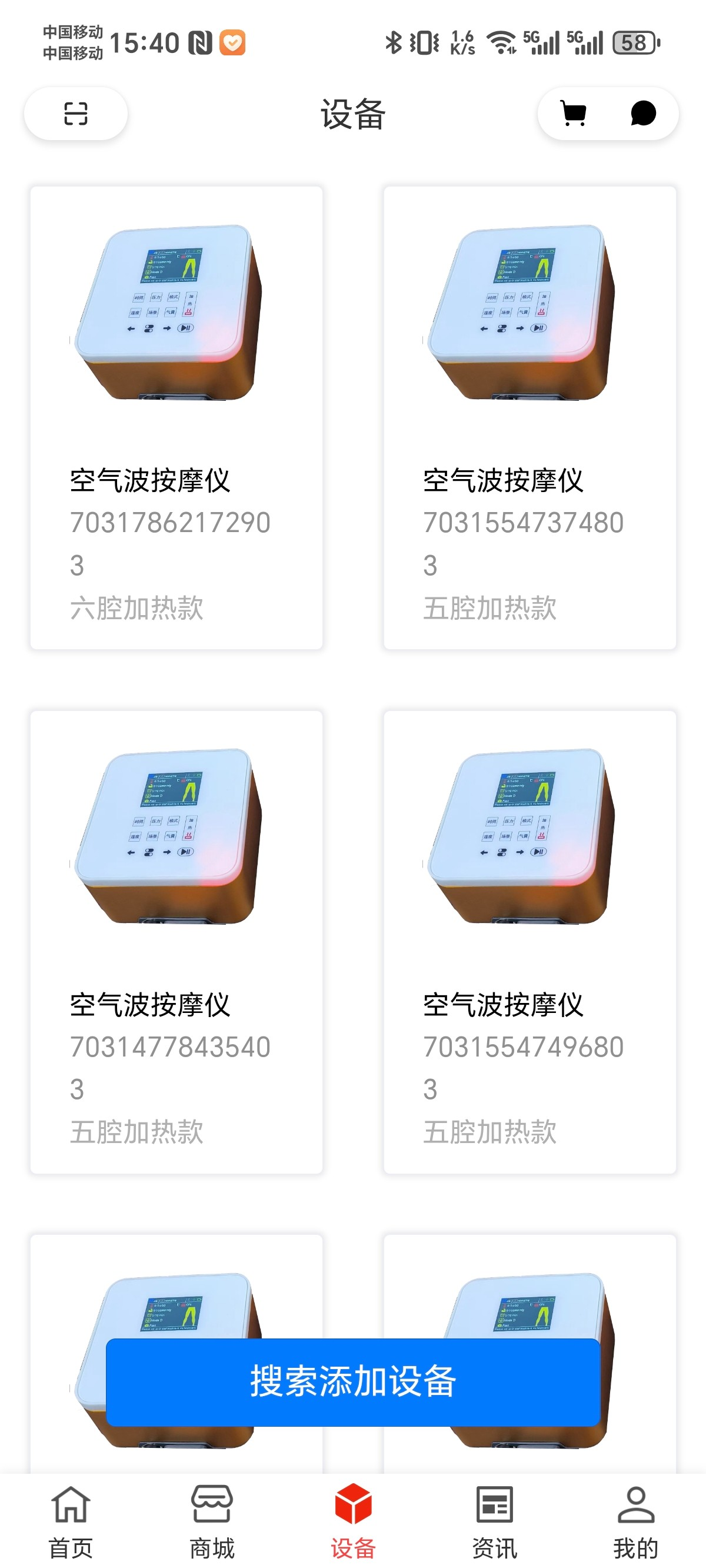The image size is (706, 1568).
Task: Open device 7031786217290 六腔加热款
Action: pos(176,417)
